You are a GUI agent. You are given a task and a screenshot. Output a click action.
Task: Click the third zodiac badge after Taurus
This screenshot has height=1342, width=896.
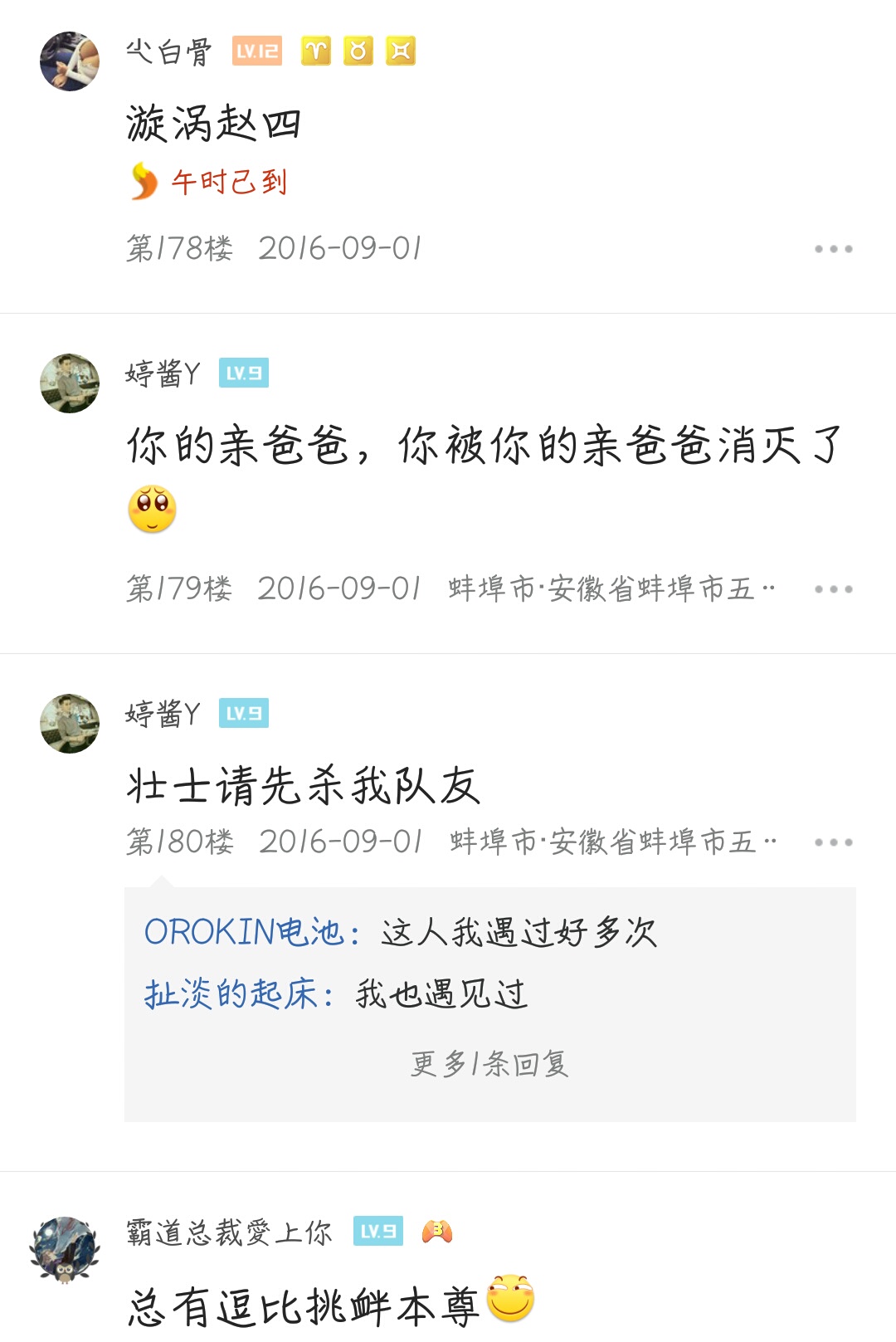[x=402, y=51]
